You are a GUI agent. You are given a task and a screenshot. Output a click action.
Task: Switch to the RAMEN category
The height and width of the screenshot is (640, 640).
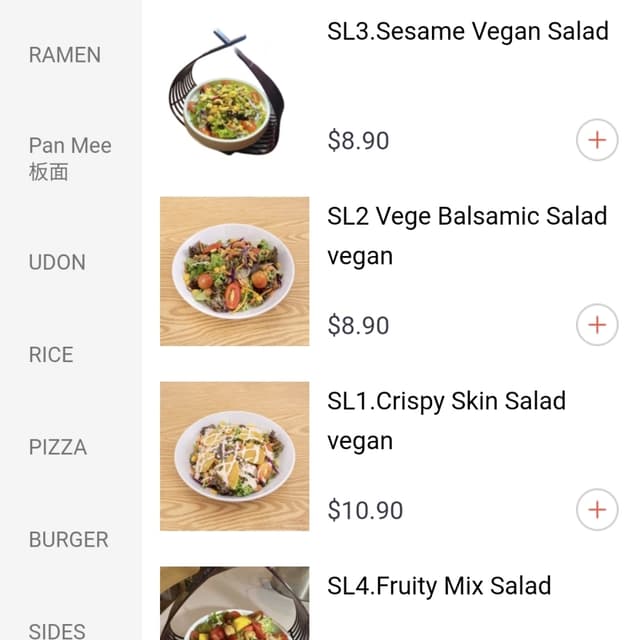(65, 55)
